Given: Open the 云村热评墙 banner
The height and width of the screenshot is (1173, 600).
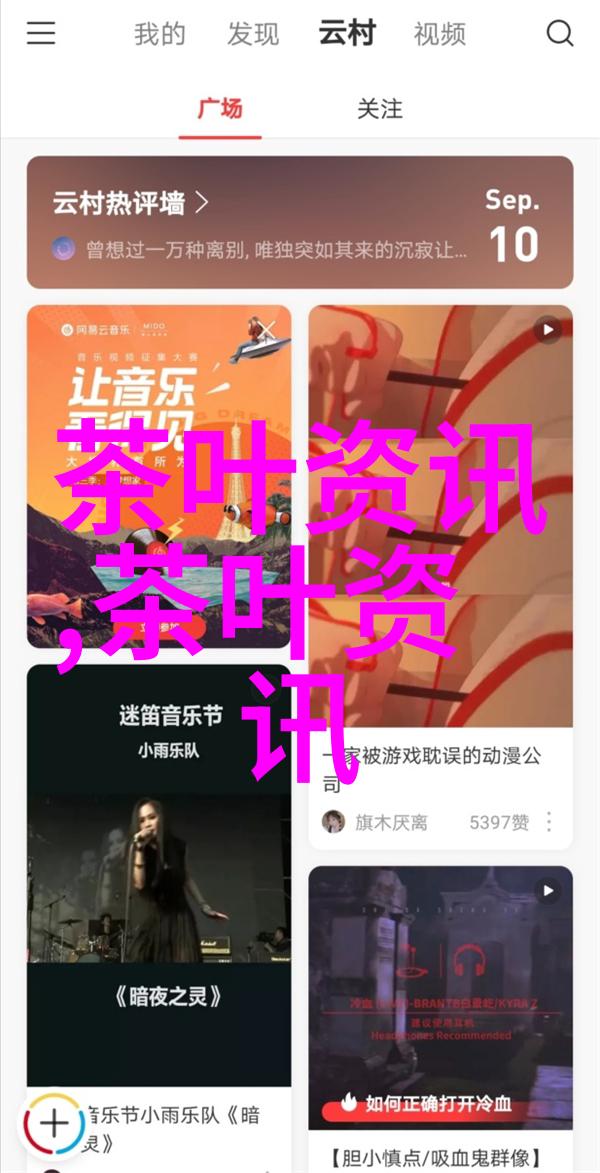Looking at the screenshot, I should pyautogui.click(x=300, y=222).
